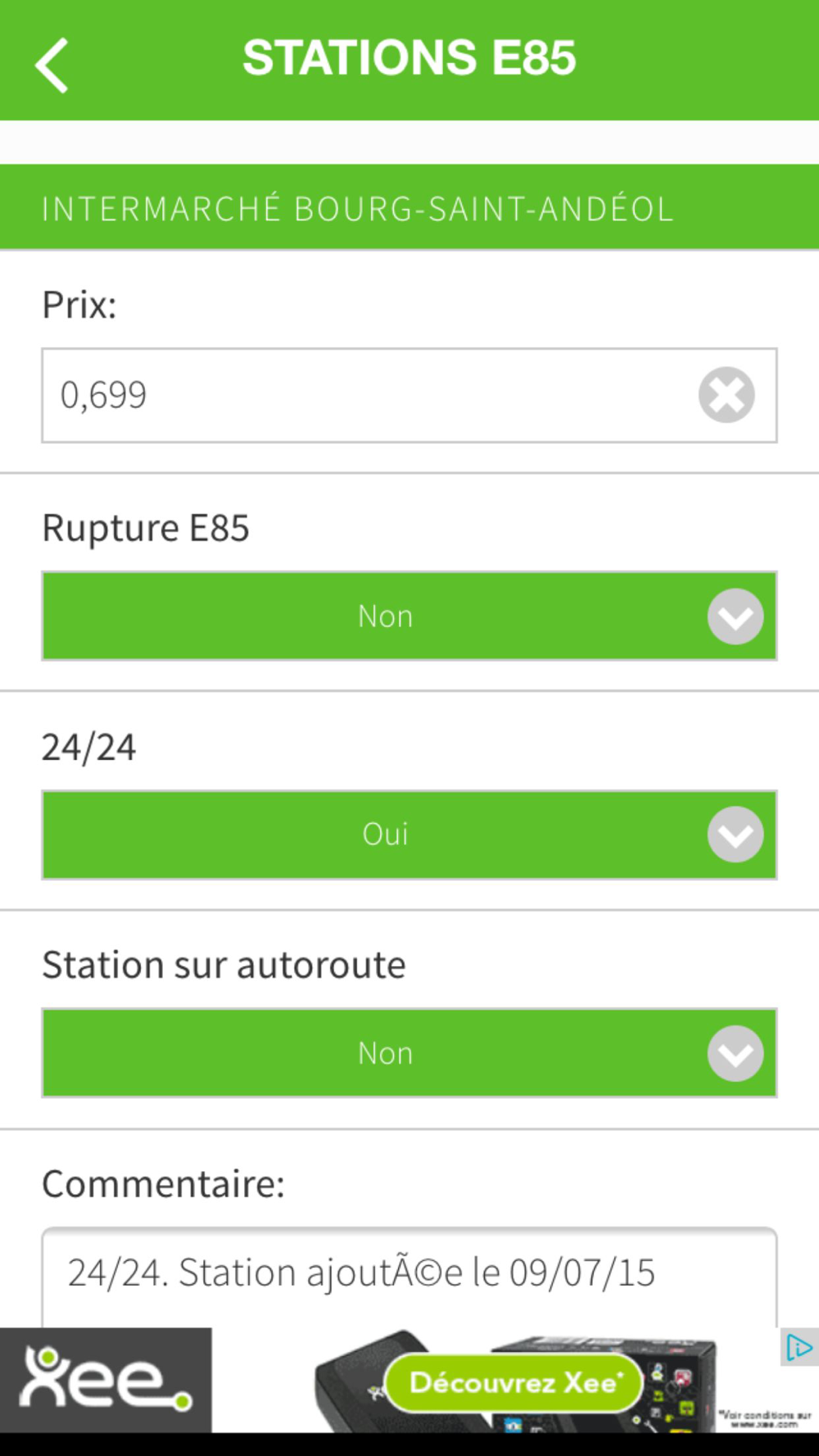Edit the Commentaire text field

click(x=409, y=1277)
